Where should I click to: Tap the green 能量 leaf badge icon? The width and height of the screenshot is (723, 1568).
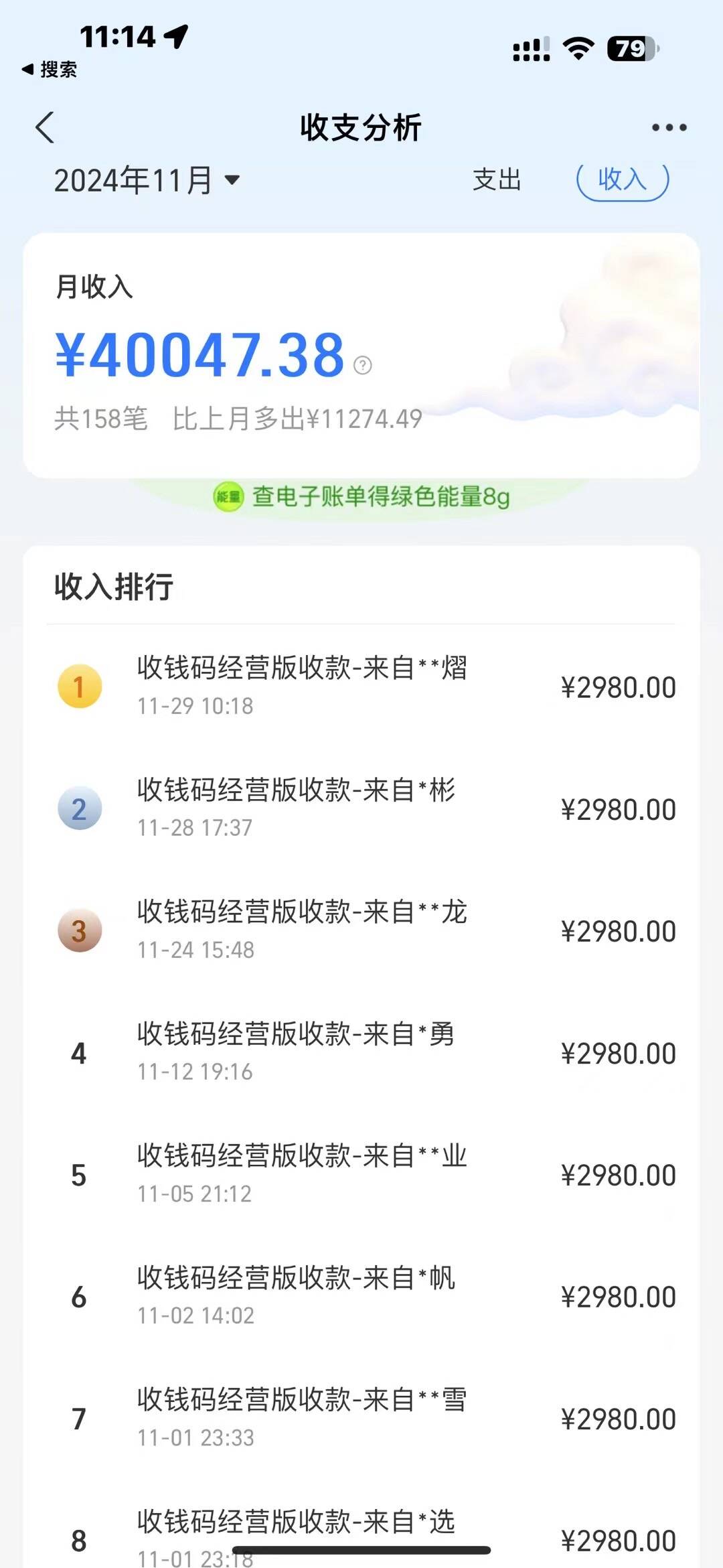[x=228, y=498]
